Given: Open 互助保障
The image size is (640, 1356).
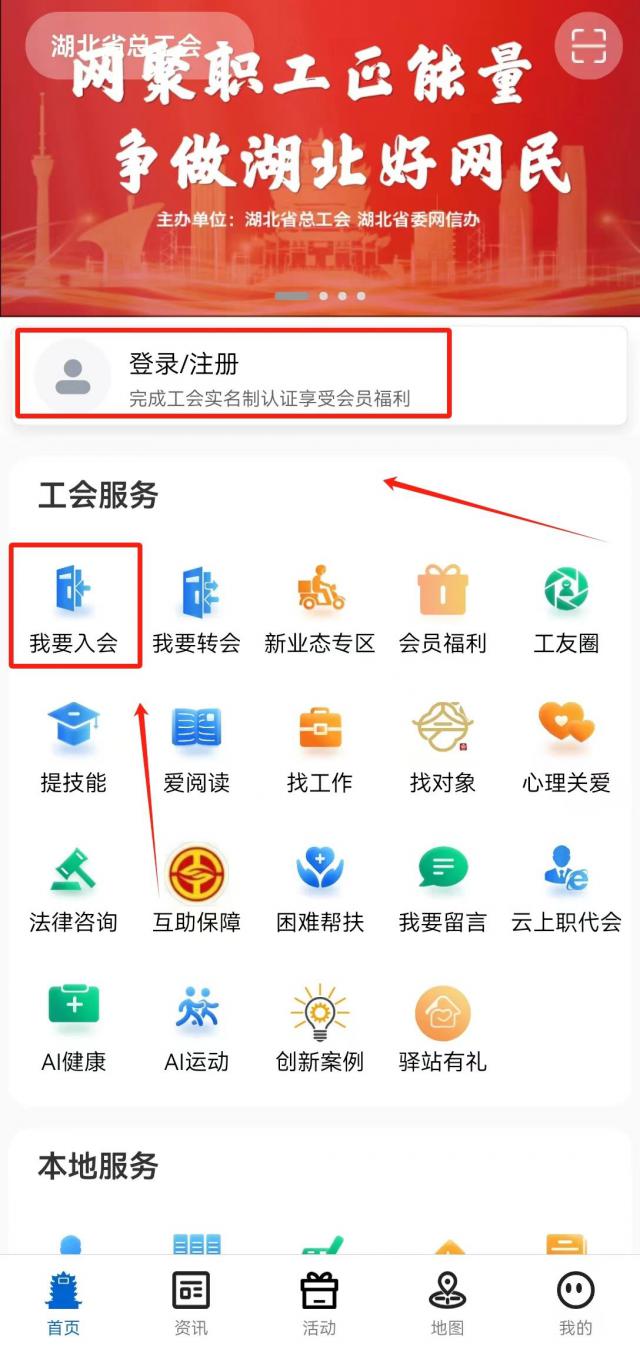Looking at the screenshot, I should [x=196, y=885].
